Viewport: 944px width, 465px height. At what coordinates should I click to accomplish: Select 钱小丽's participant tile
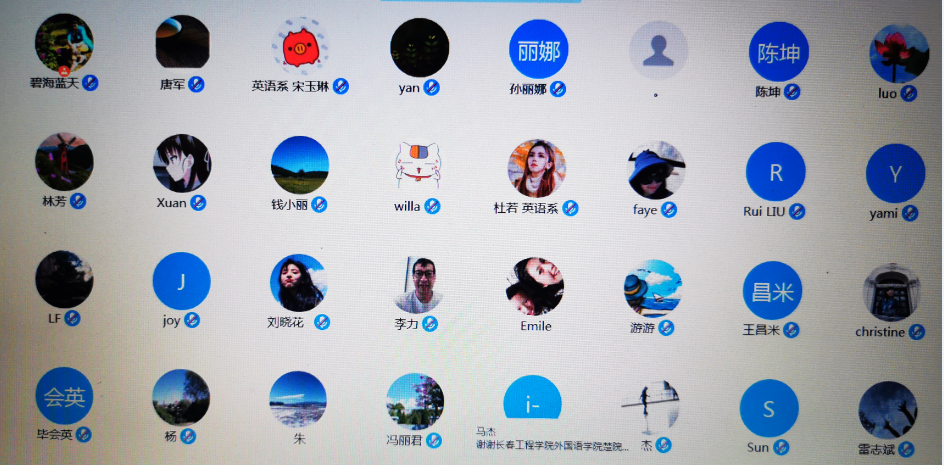pos(300,166)
